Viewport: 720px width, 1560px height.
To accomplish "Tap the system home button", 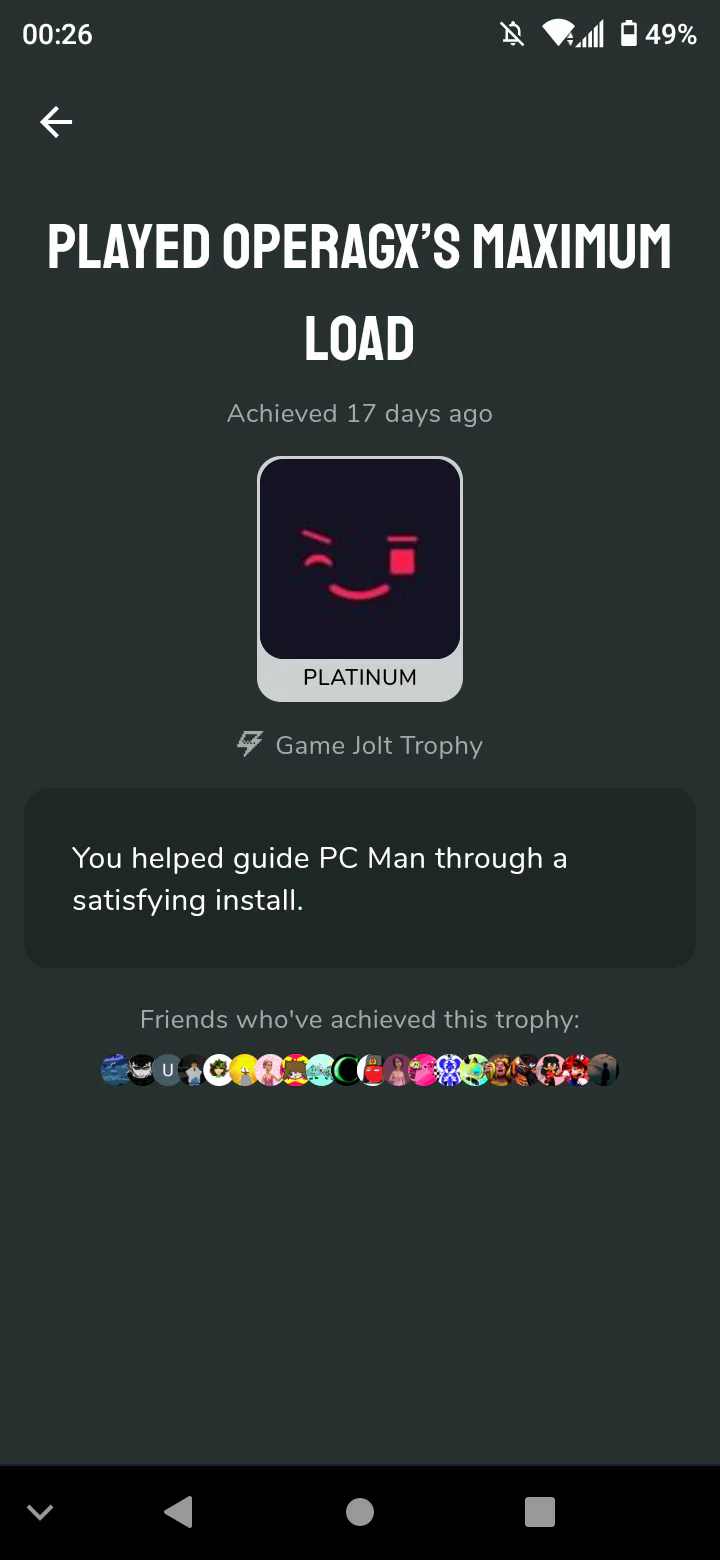I will coord(360,1512).
